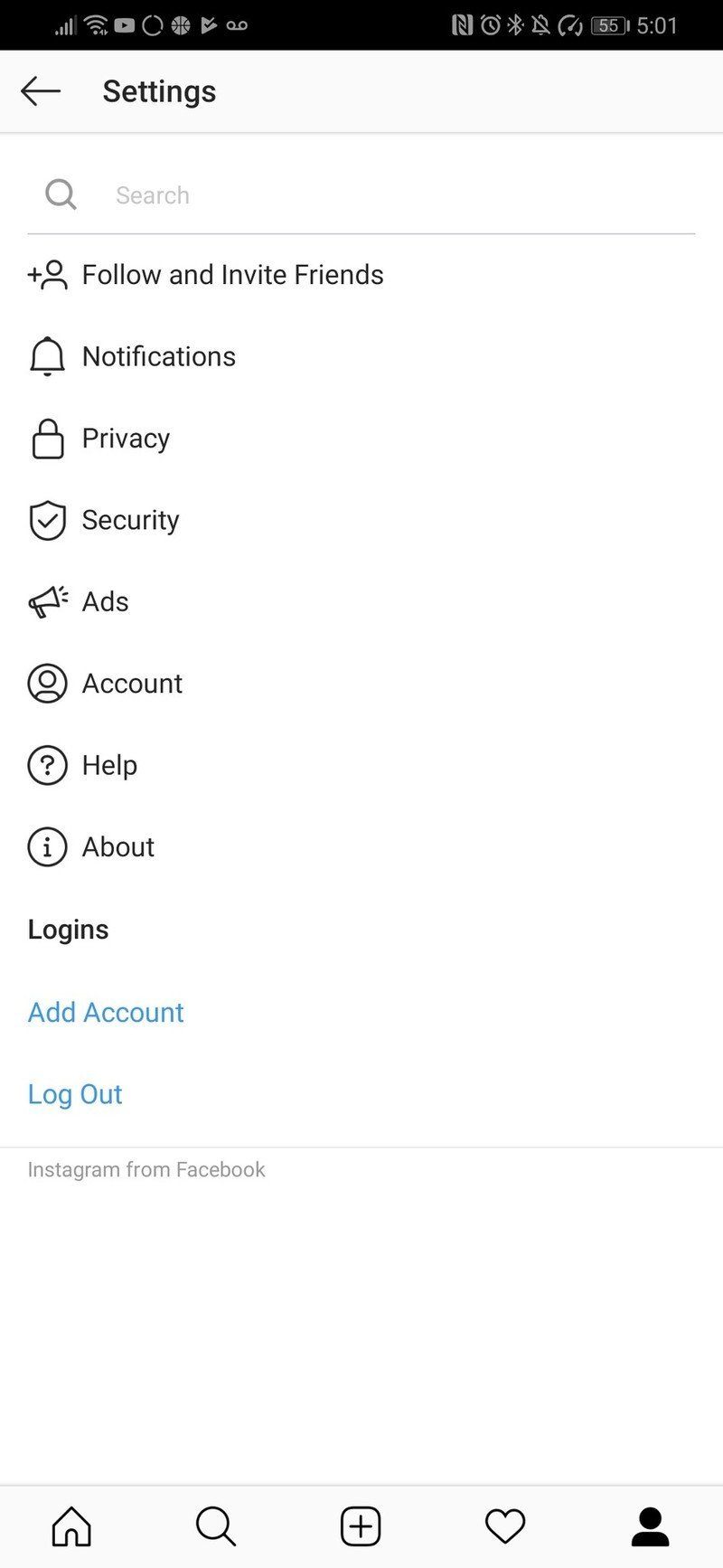Open the About section
This screenshot has width=723, height=1568.
coord(117,848)
